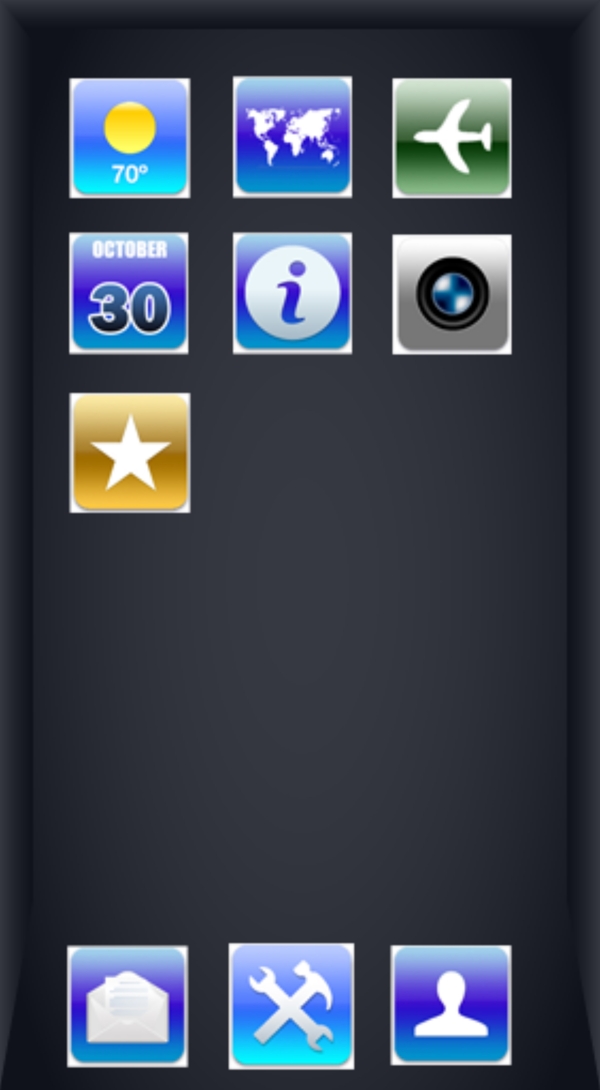Open the info icon
This screenshot has height=1090, width=600.
pyautogui.click(x=292, y=293)
